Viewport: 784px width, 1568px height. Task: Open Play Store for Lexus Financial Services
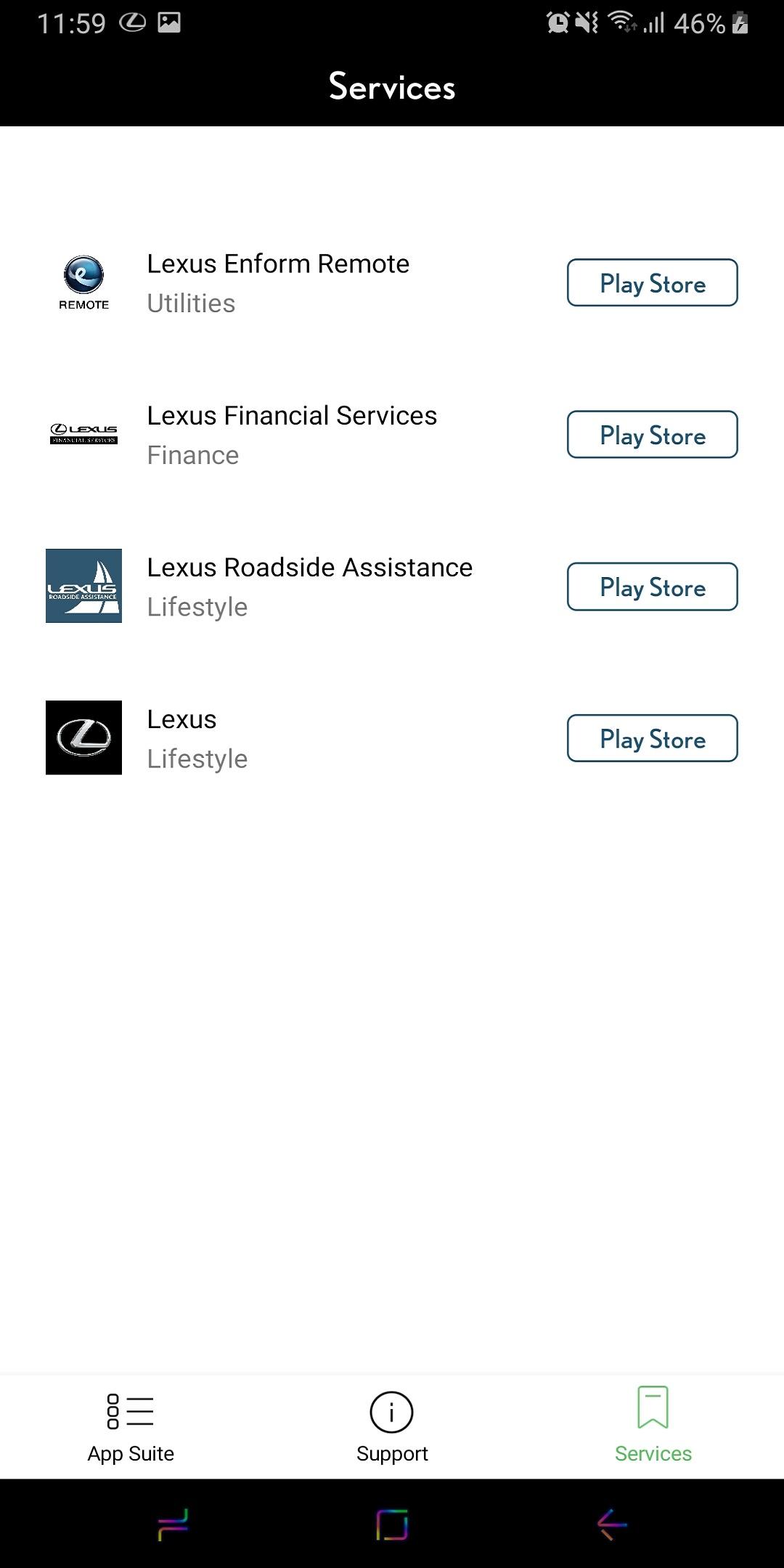tap(652, 434)
